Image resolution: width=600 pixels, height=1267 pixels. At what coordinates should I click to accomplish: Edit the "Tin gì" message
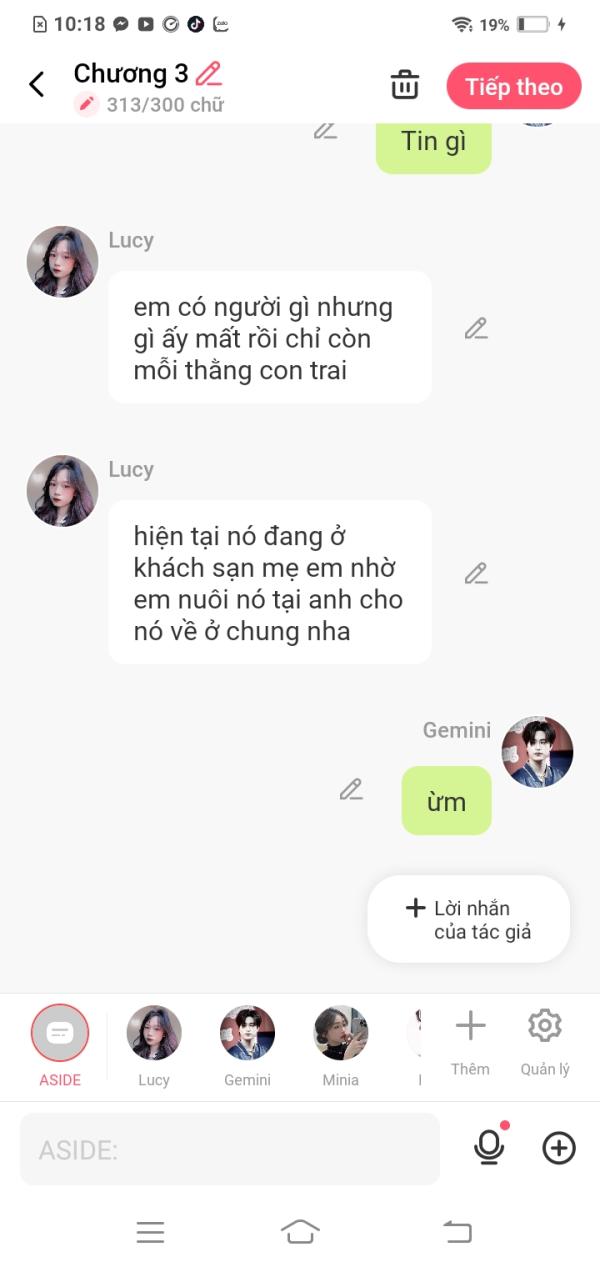325,130
